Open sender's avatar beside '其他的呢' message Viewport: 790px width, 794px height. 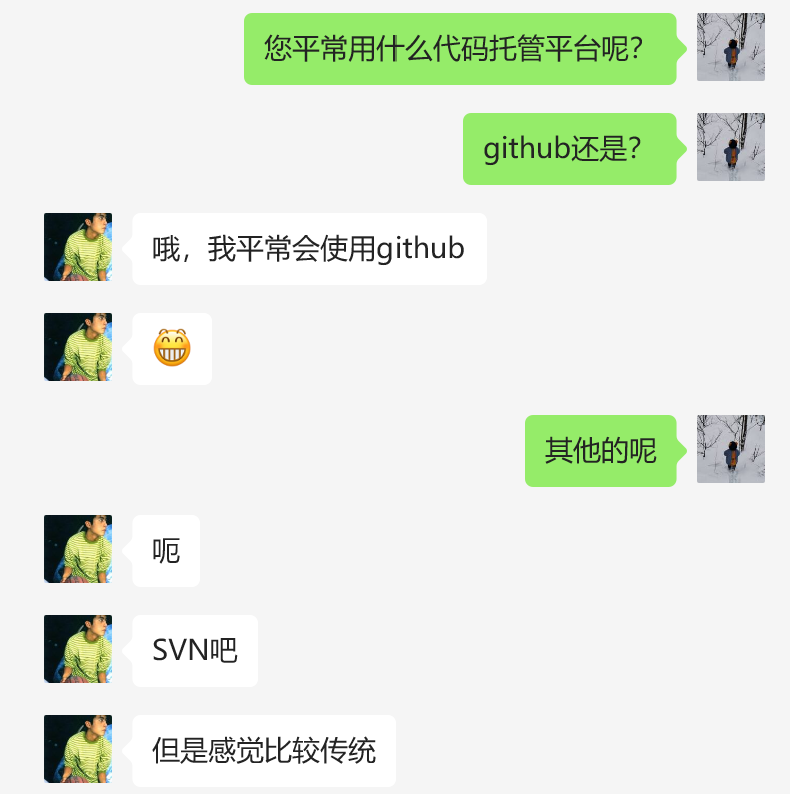[730, 449]
